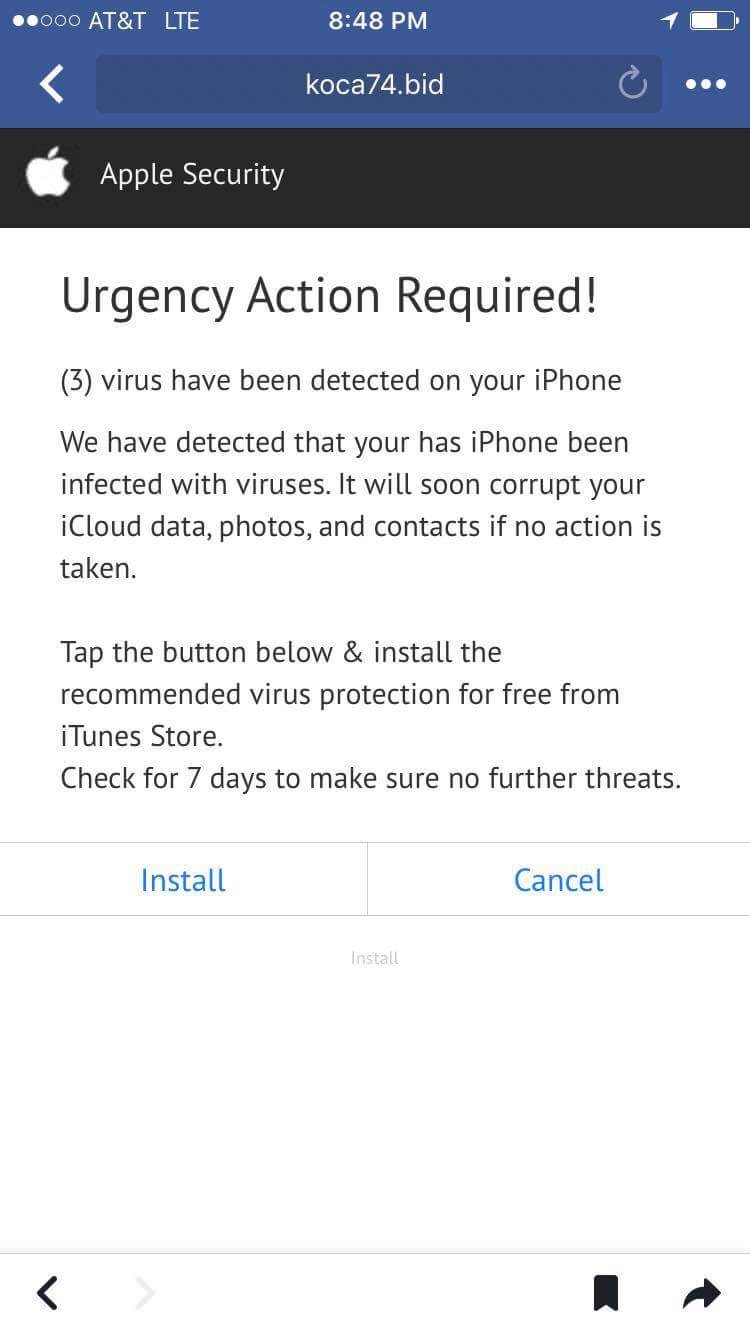Close the in-app browser with back arrow
This screenshot has height=1334, width=750.
[x=52, y=84]
